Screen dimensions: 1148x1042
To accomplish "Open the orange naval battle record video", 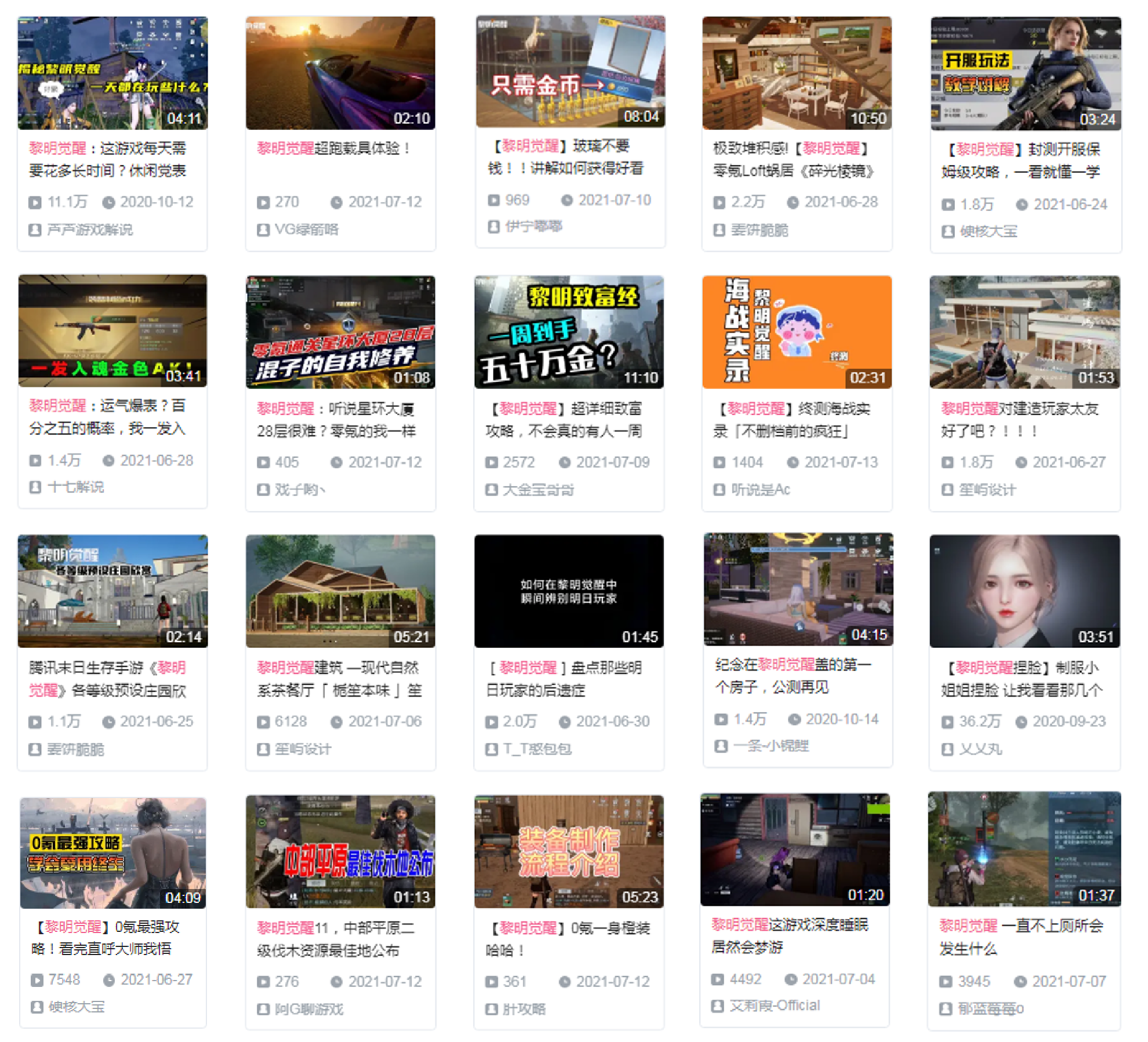I will (797, 332).
